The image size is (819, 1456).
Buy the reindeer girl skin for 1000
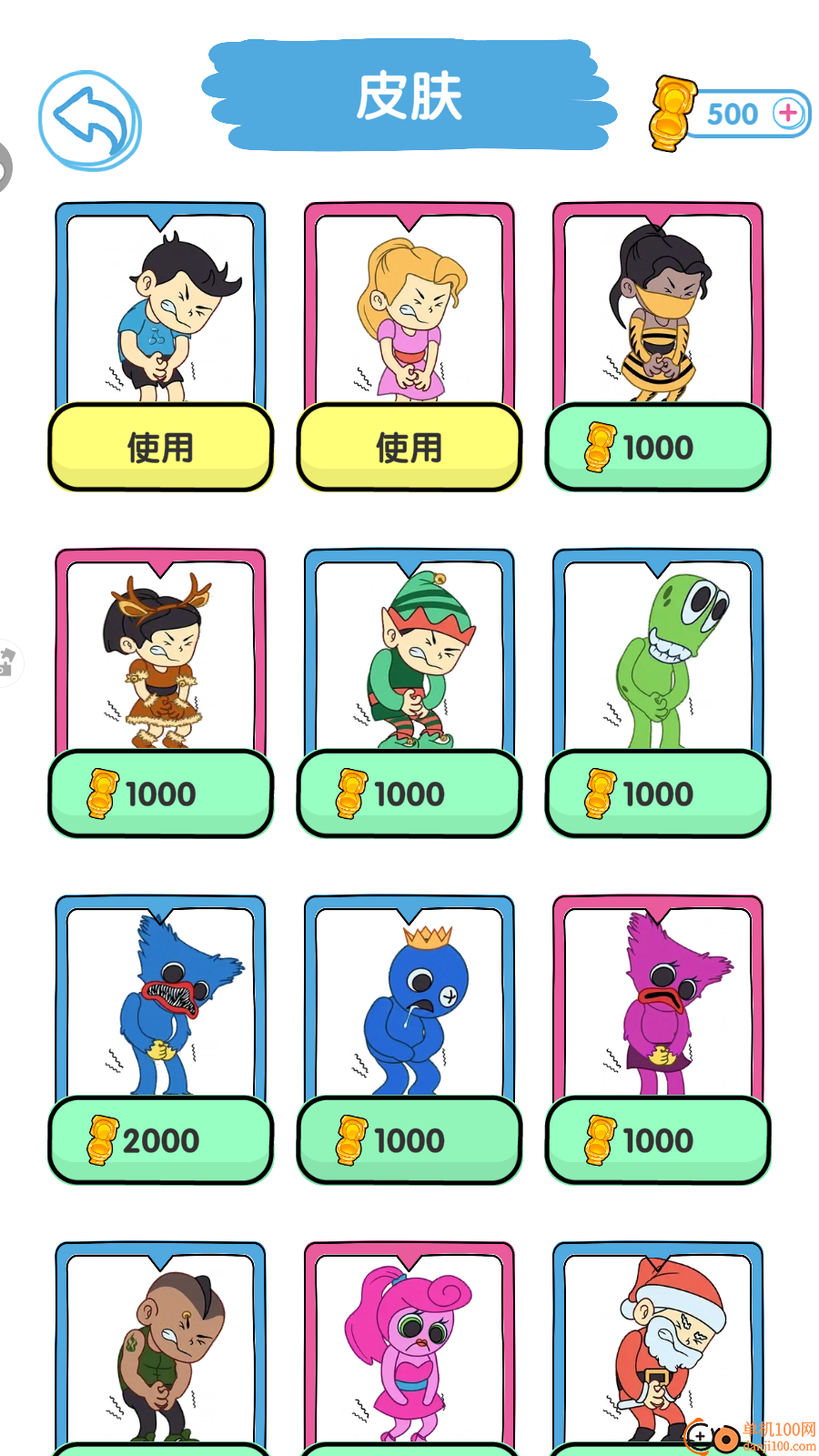[160, 793]
